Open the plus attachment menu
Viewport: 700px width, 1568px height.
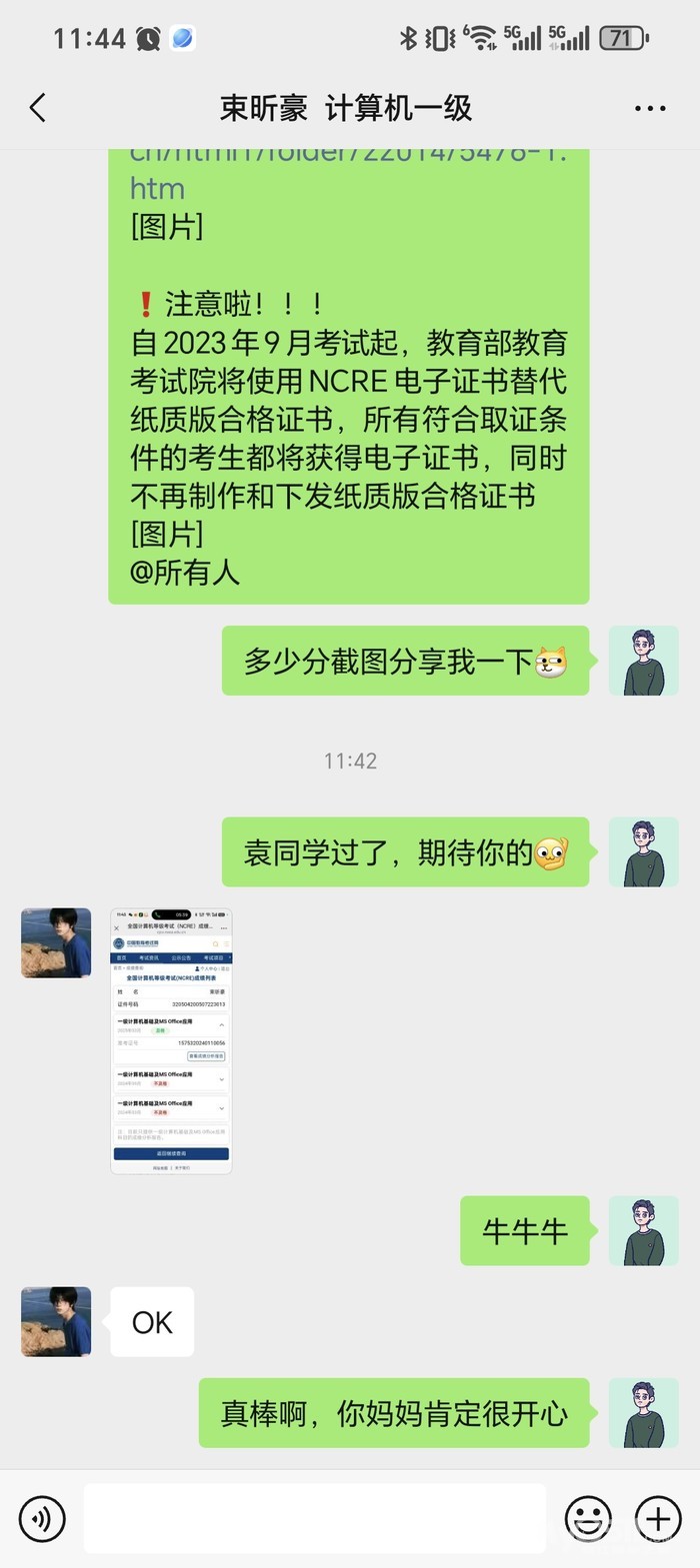pyautogui.click(x=658, y=1519)
